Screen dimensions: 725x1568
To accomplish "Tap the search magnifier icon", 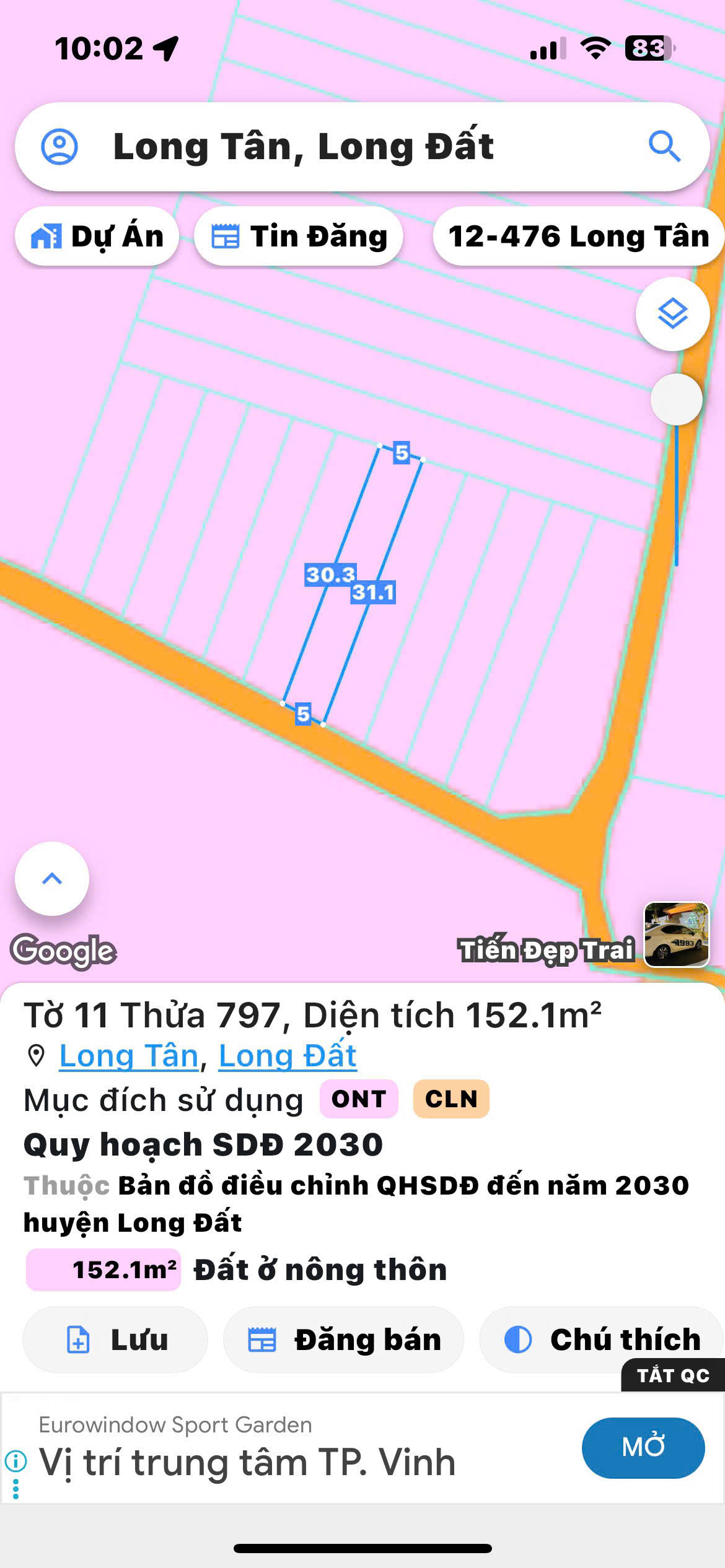I will pos(664,147).
